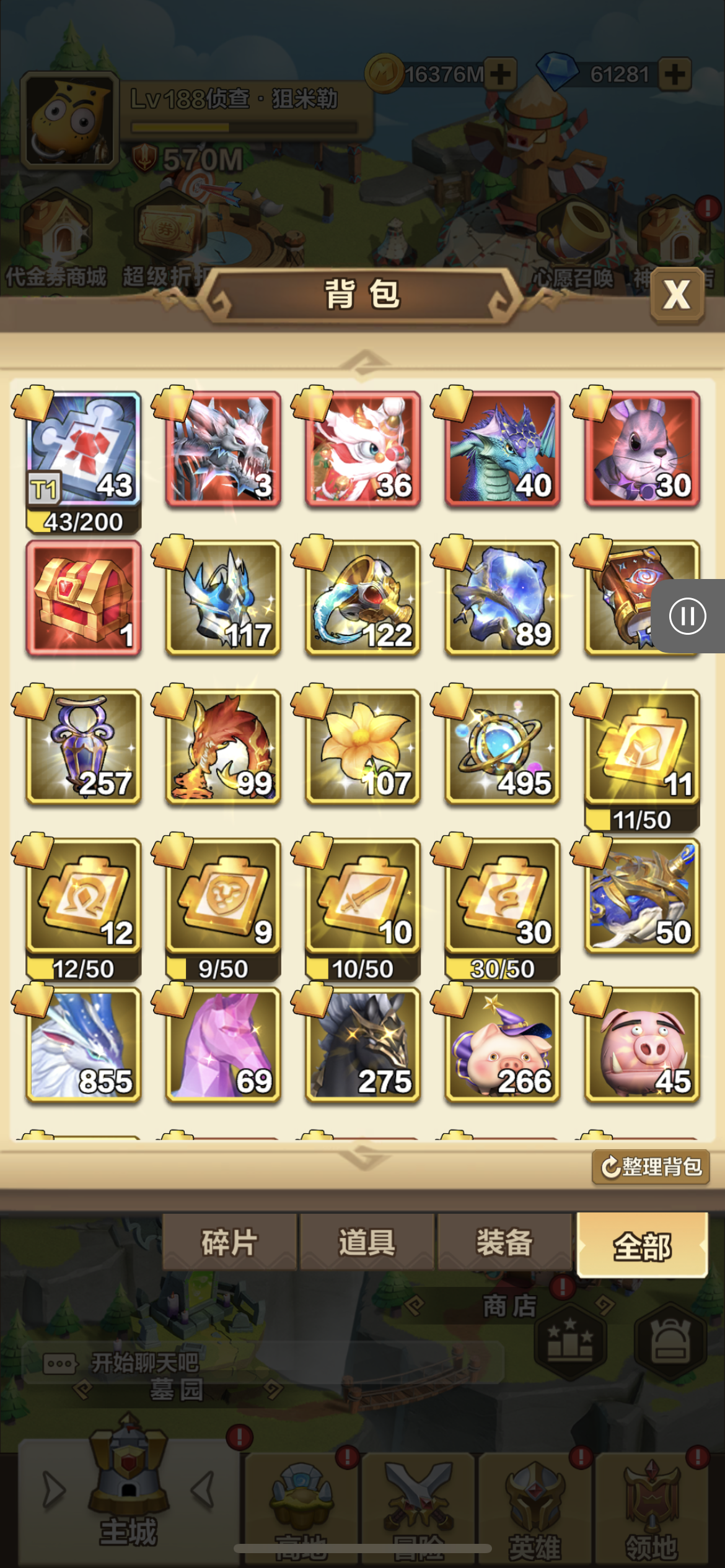Select the sword fragment item 10/50

[363, 895]
